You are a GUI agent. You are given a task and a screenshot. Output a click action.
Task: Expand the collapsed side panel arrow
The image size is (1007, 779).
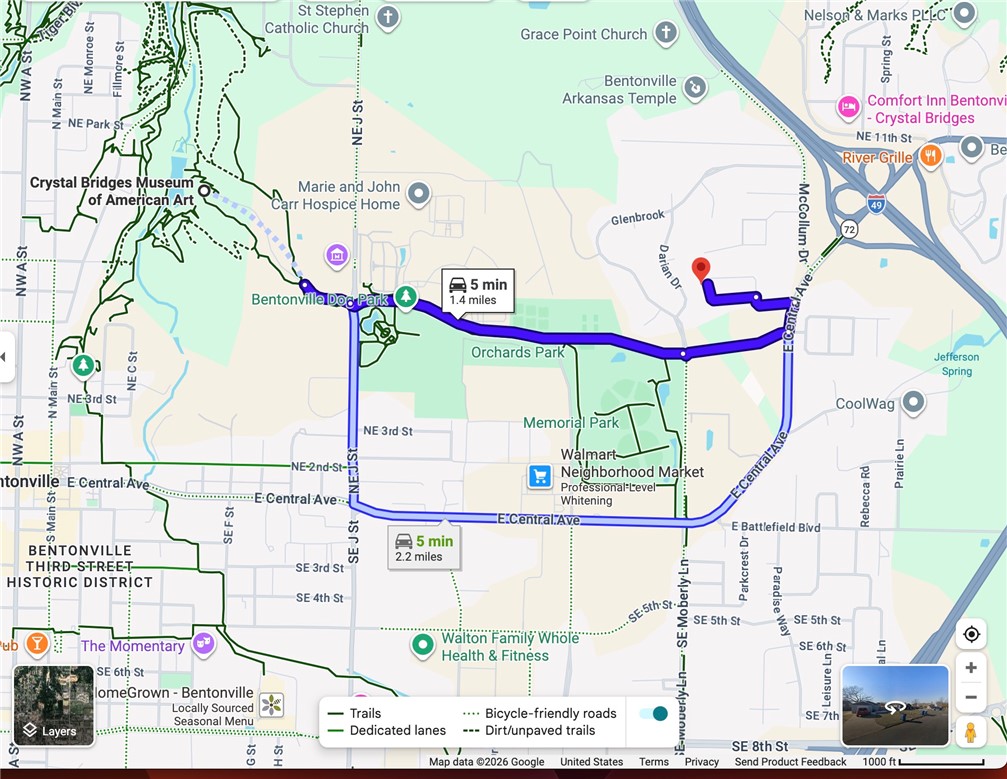(5, 357)
